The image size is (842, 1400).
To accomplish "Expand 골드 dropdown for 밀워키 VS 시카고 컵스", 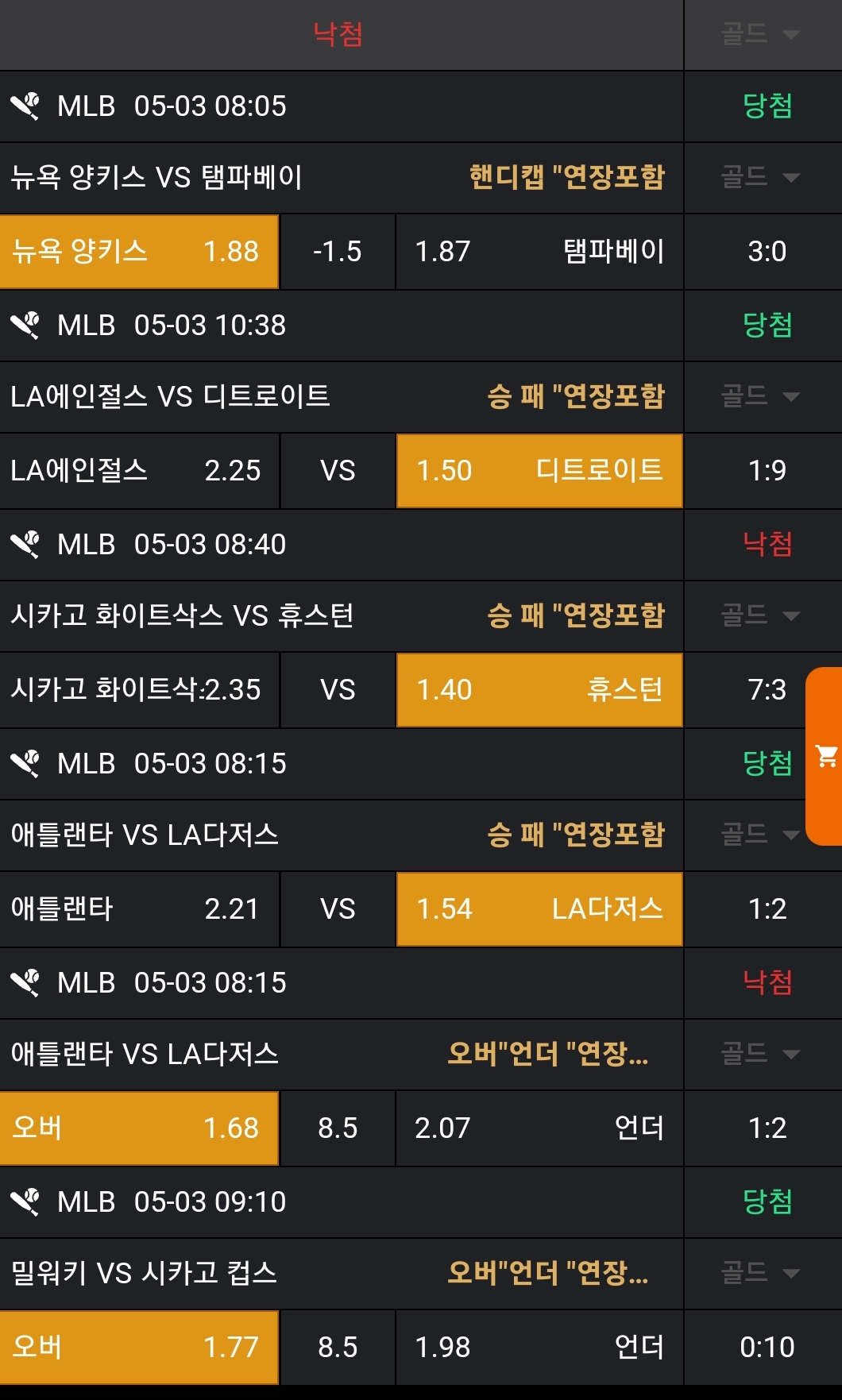I will click(760, 1273).
